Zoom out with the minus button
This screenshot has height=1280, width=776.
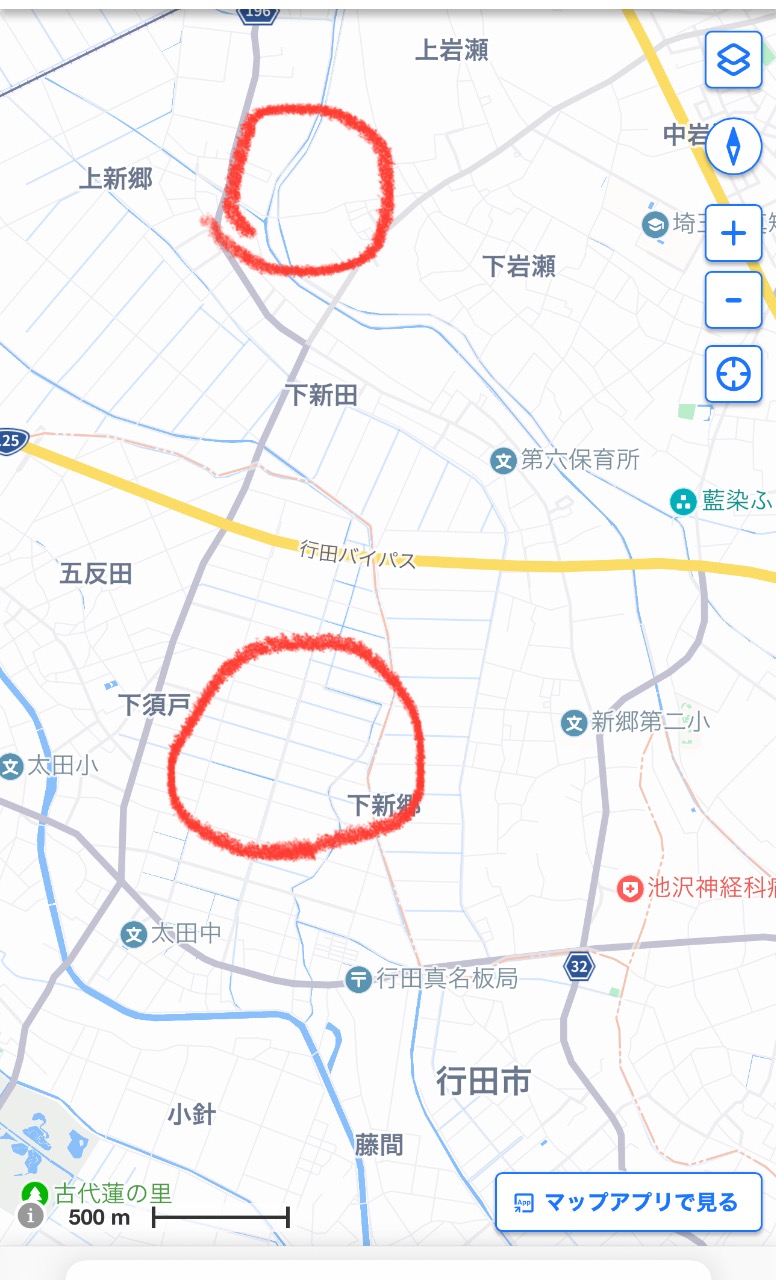[733, 300]
